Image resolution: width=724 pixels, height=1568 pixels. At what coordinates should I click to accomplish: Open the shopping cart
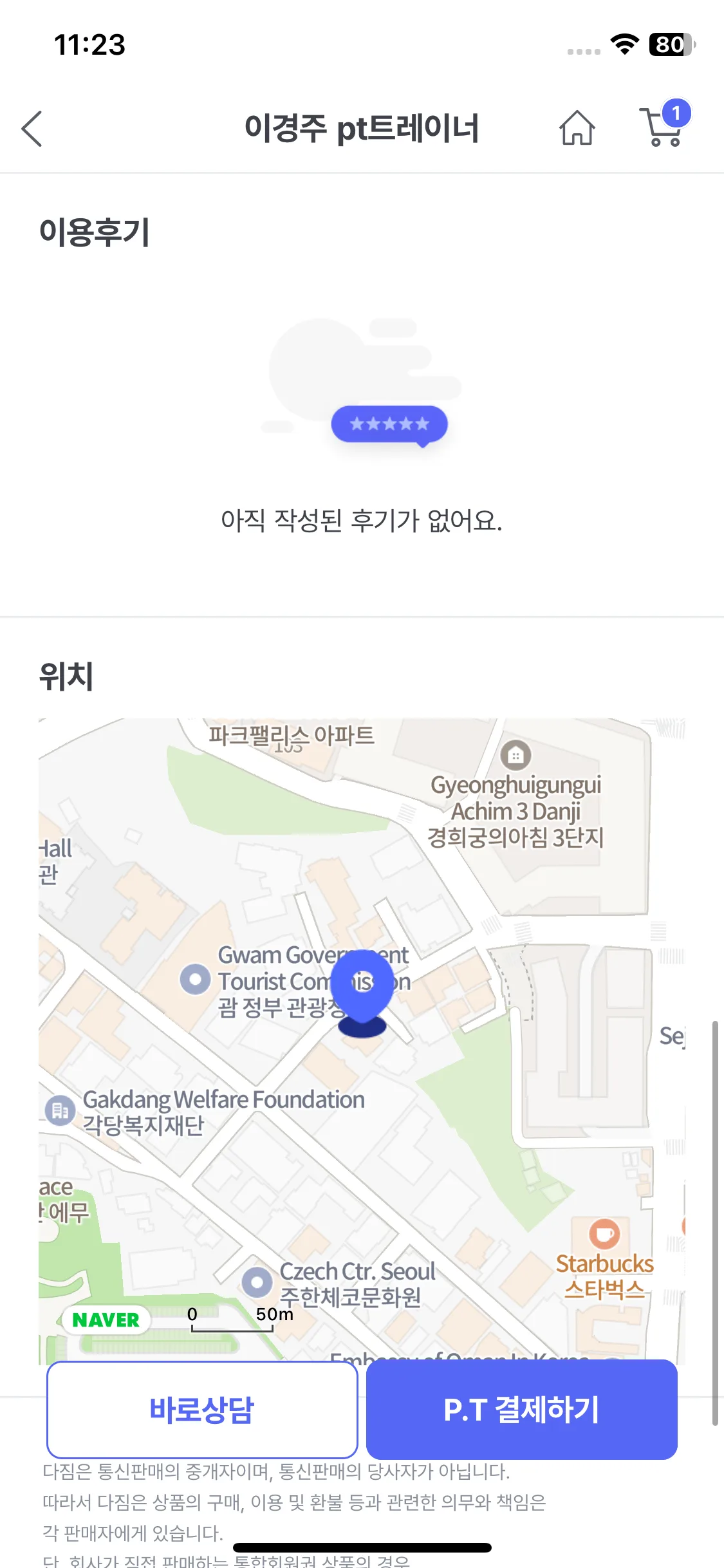point(662,127)
